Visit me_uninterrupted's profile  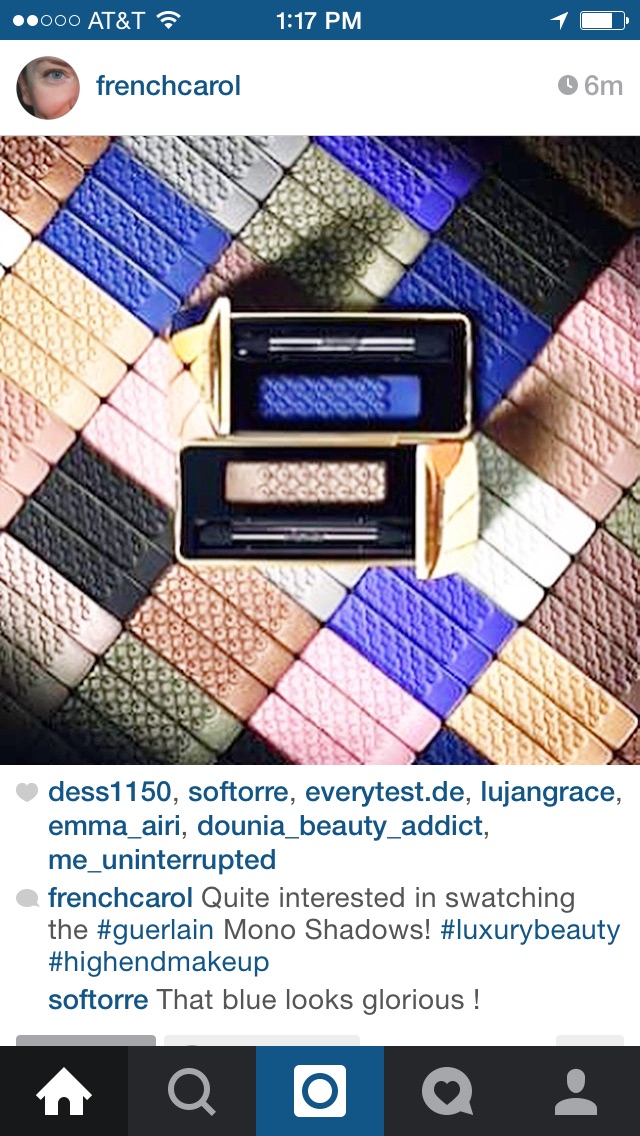(x=162, y=860)
